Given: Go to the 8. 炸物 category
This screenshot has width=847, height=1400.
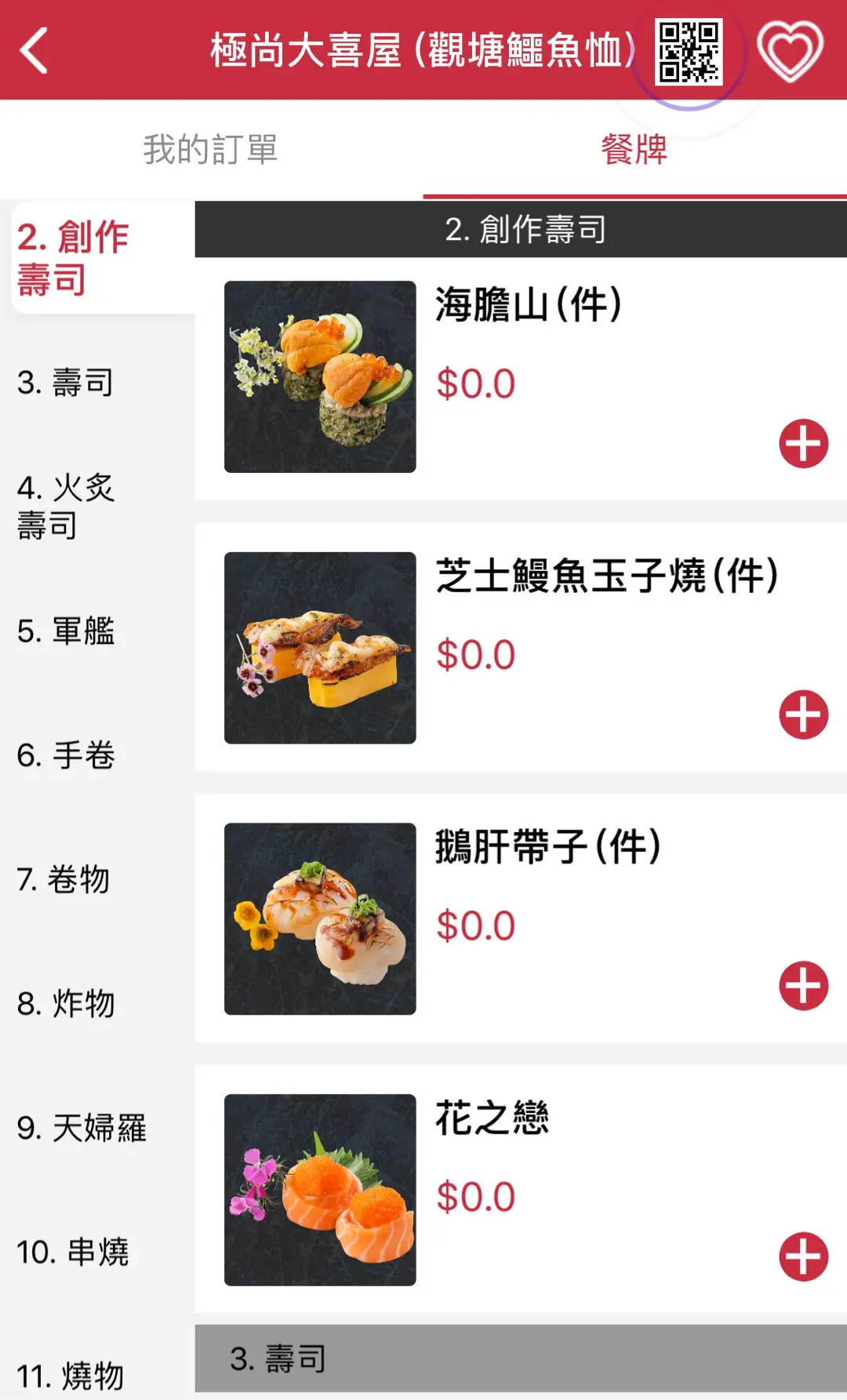Looking at the screenshot, I should tap(66, 1004).
